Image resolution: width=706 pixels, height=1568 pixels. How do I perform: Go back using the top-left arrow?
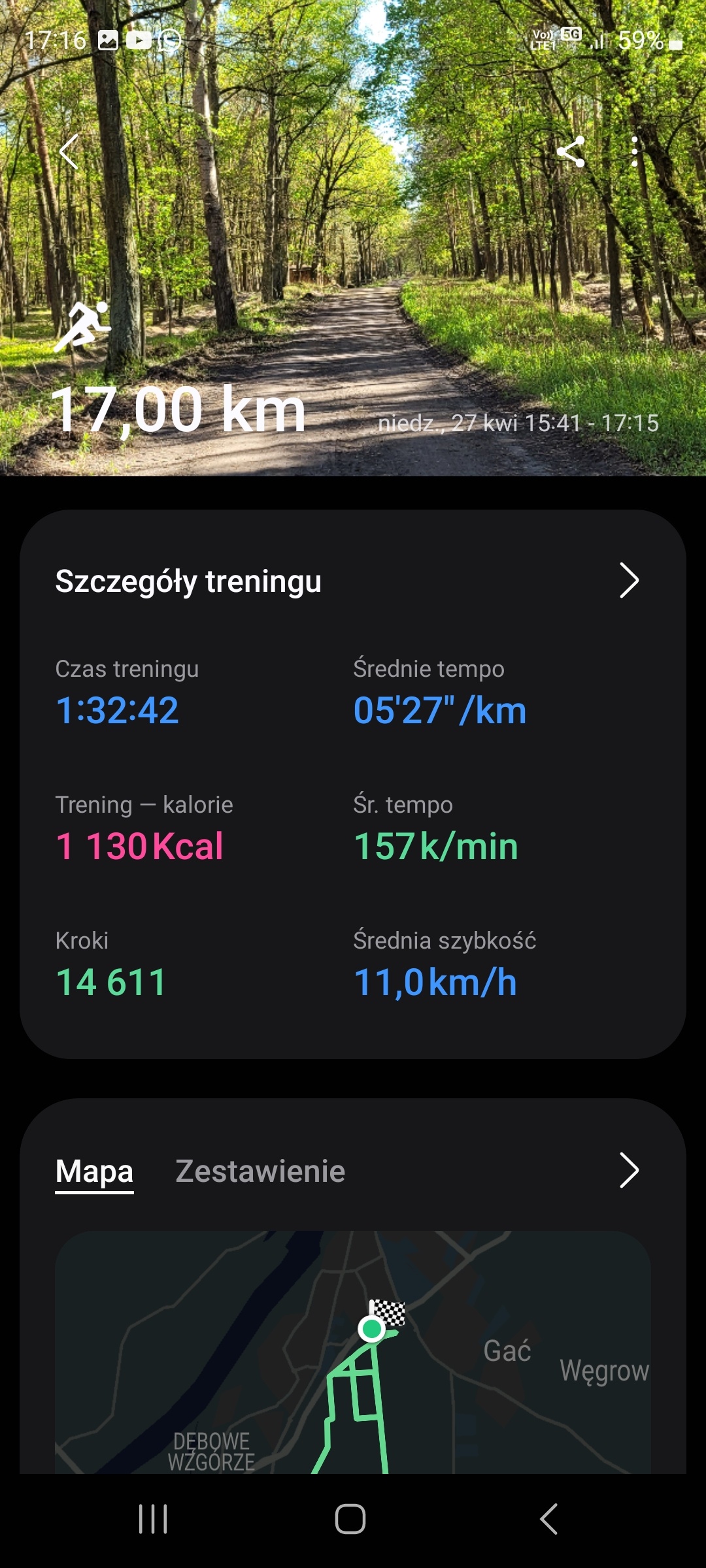[x=69, y=152]
